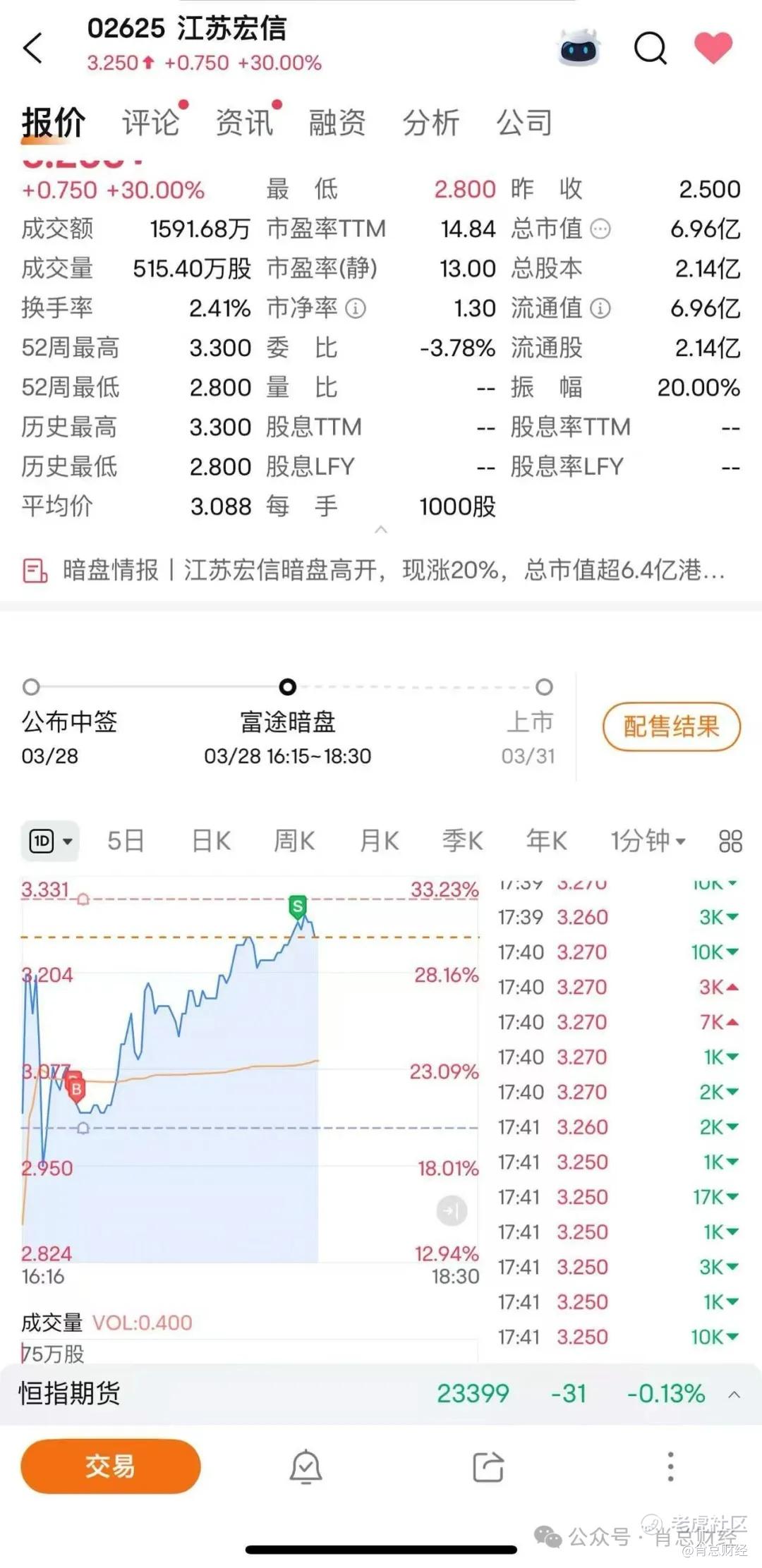The width and height of the screenshot is (762, 1568).
Task: Open the chart grid settings icon
Action: coord(730,841)
